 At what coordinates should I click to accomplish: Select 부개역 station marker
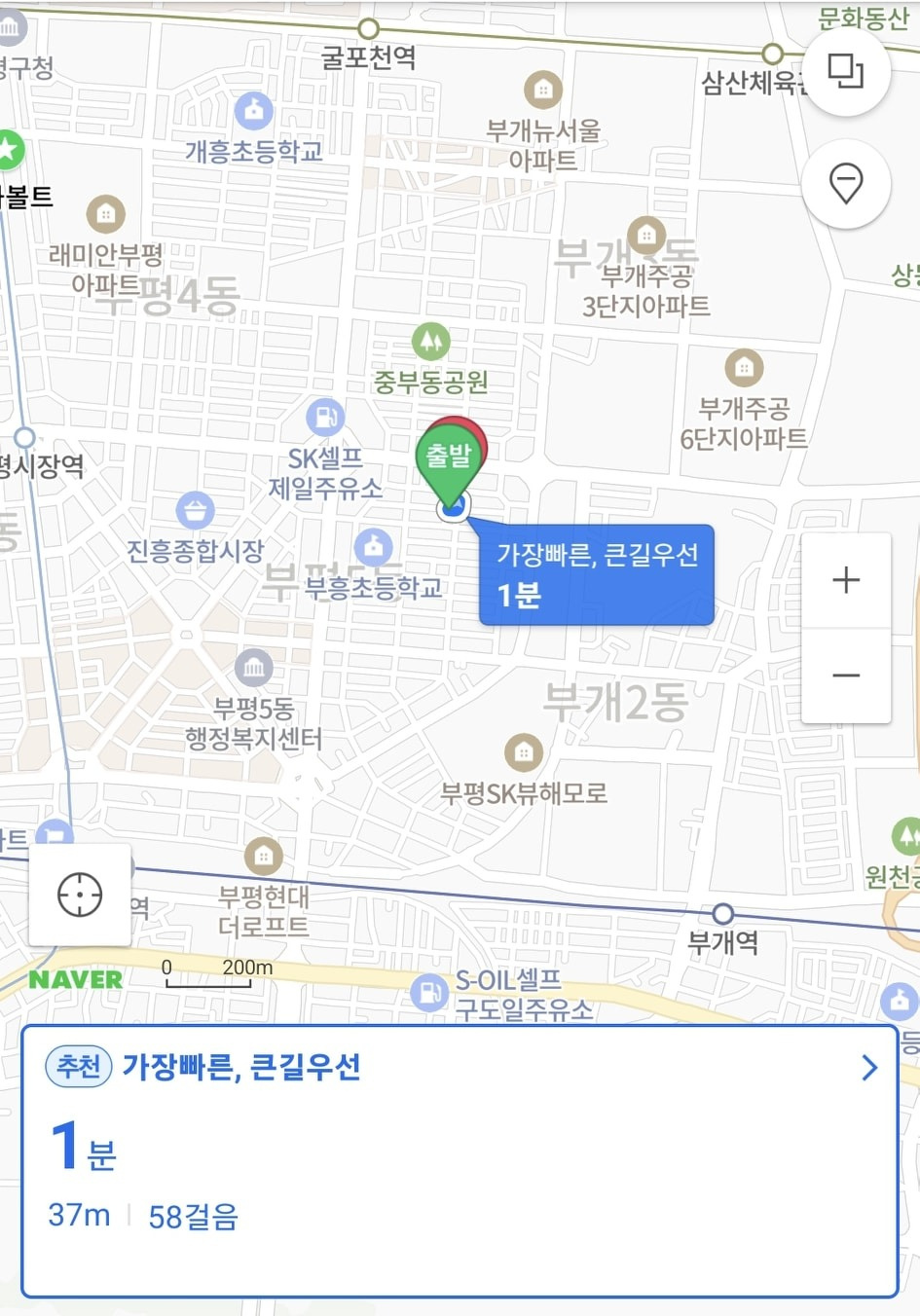pyautogui.click(x=722, y=915)
